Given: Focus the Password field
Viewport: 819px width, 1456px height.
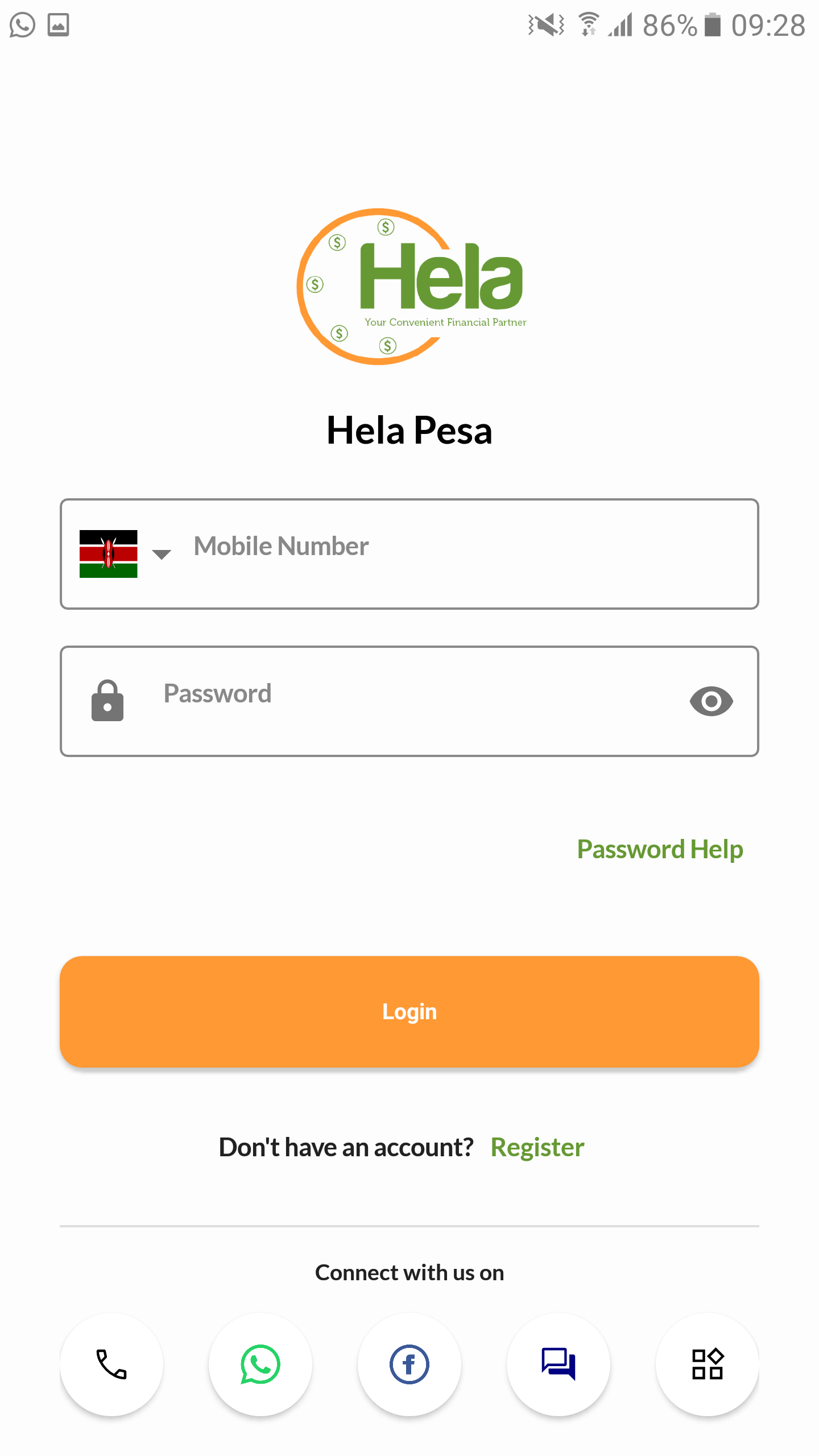Looking at the screenshot, I should tap(398, 701).
